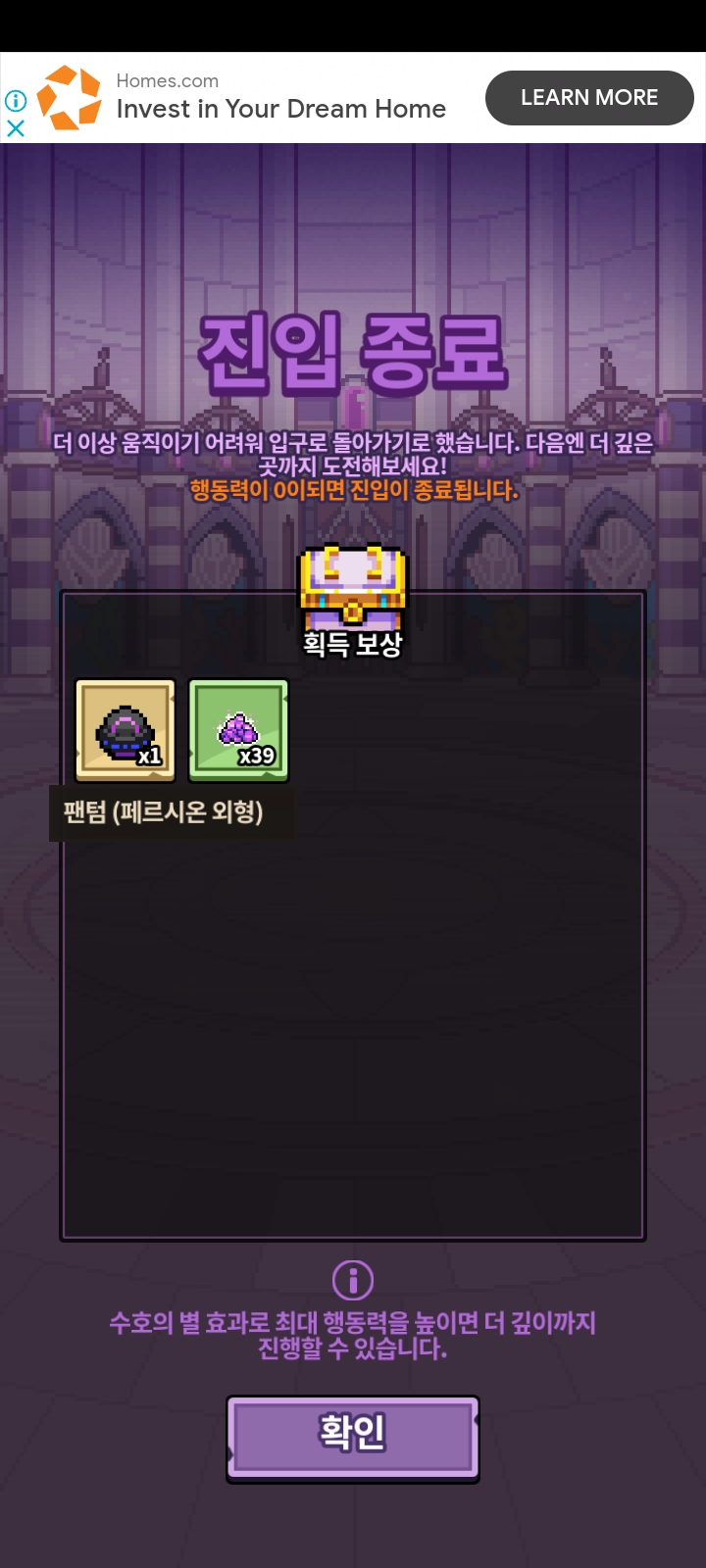Tap LEARN MORE on the Homes.com ad
Image resolution: width=706 pixels, height=1568 pixels.
coord(589,98)
